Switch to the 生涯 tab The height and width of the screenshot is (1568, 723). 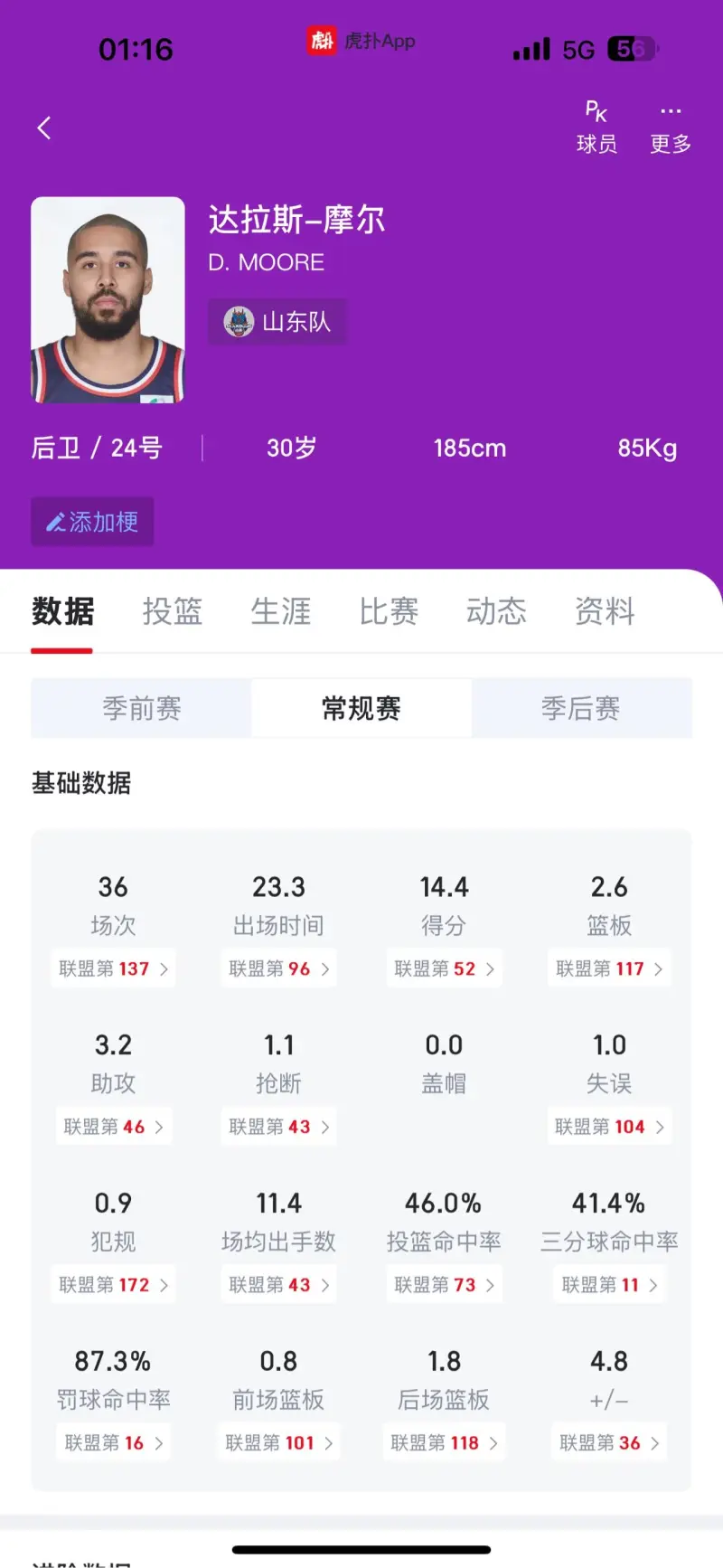pos(280,612)
